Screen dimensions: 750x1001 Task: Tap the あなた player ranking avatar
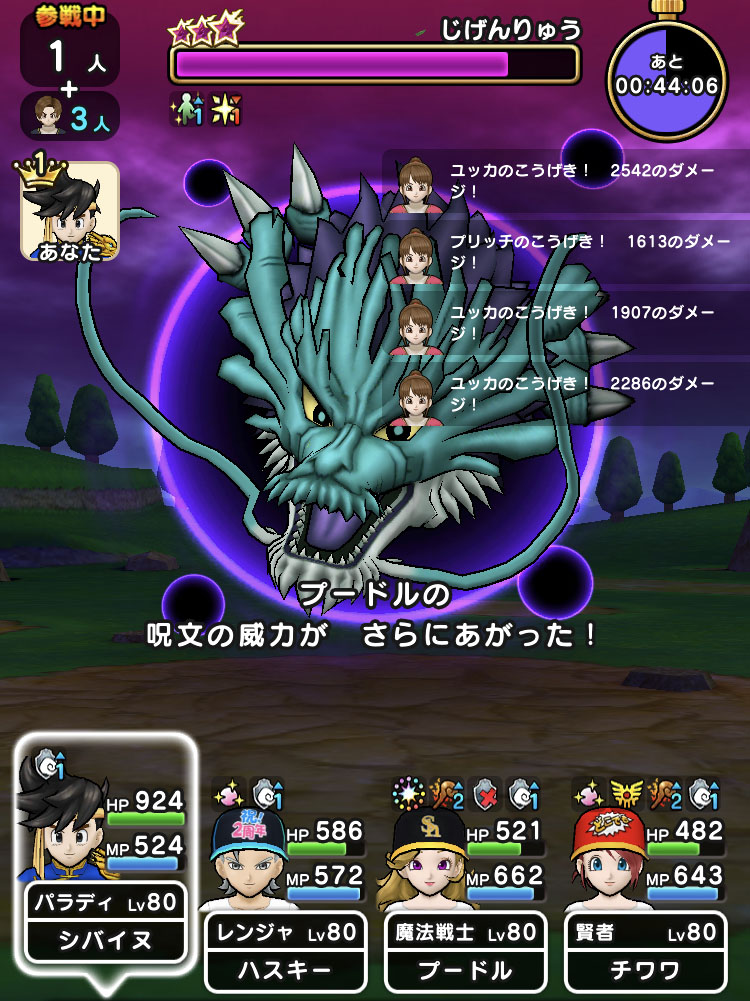point(69,212)
